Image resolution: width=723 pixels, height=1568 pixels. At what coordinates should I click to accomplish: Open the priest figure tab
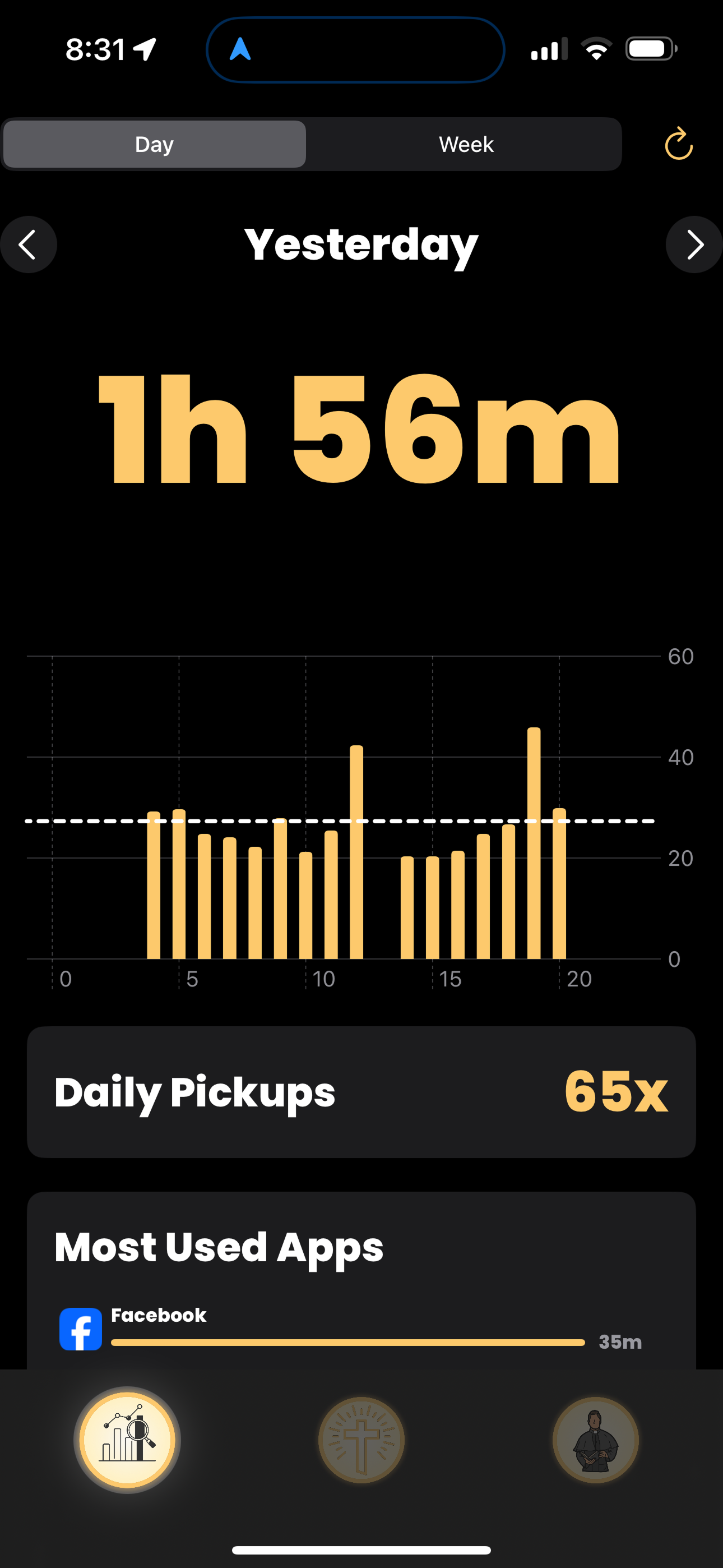click(x=595, y=1440)
